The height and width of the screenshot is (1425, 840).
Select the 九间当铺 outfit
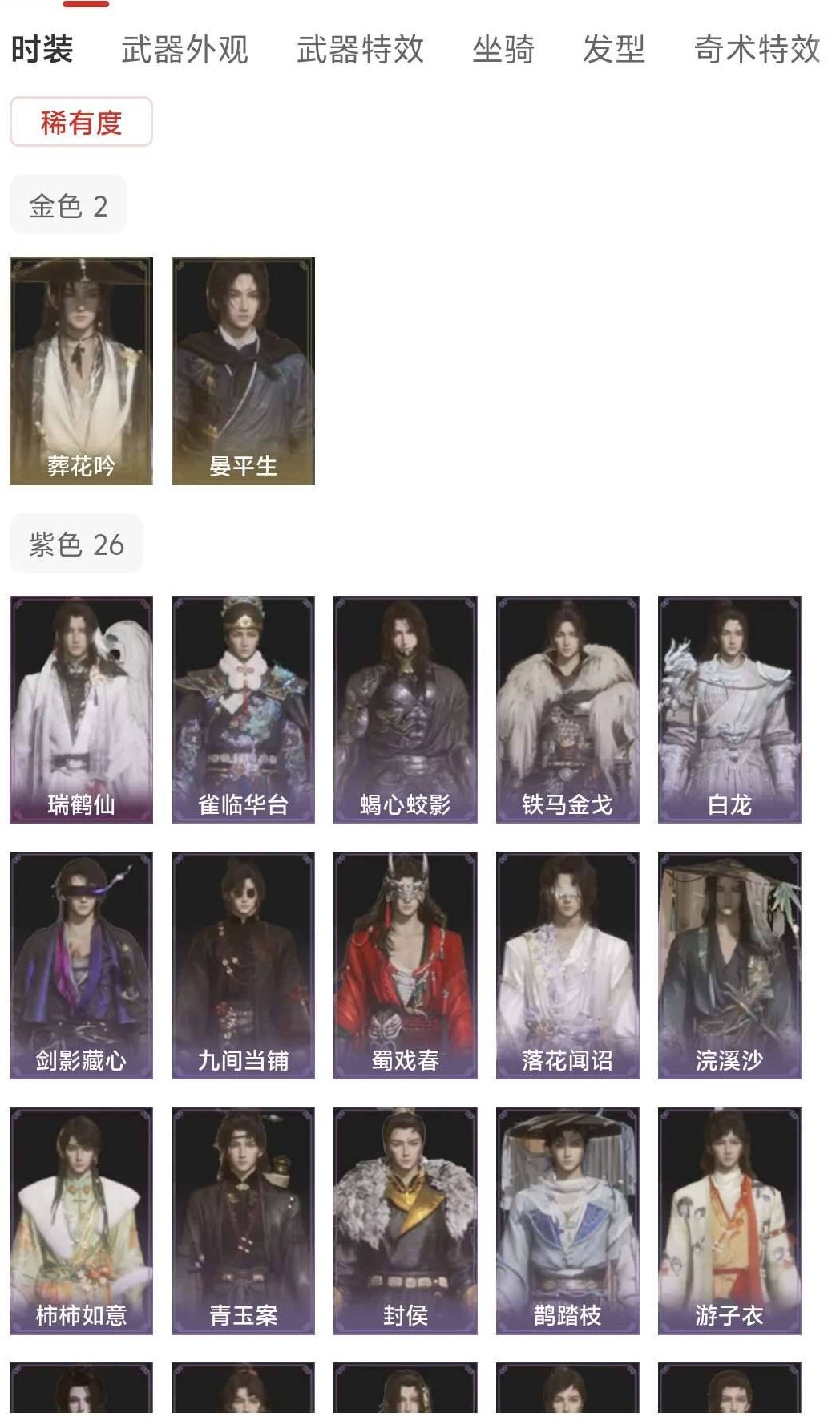[x=243, y=966]
